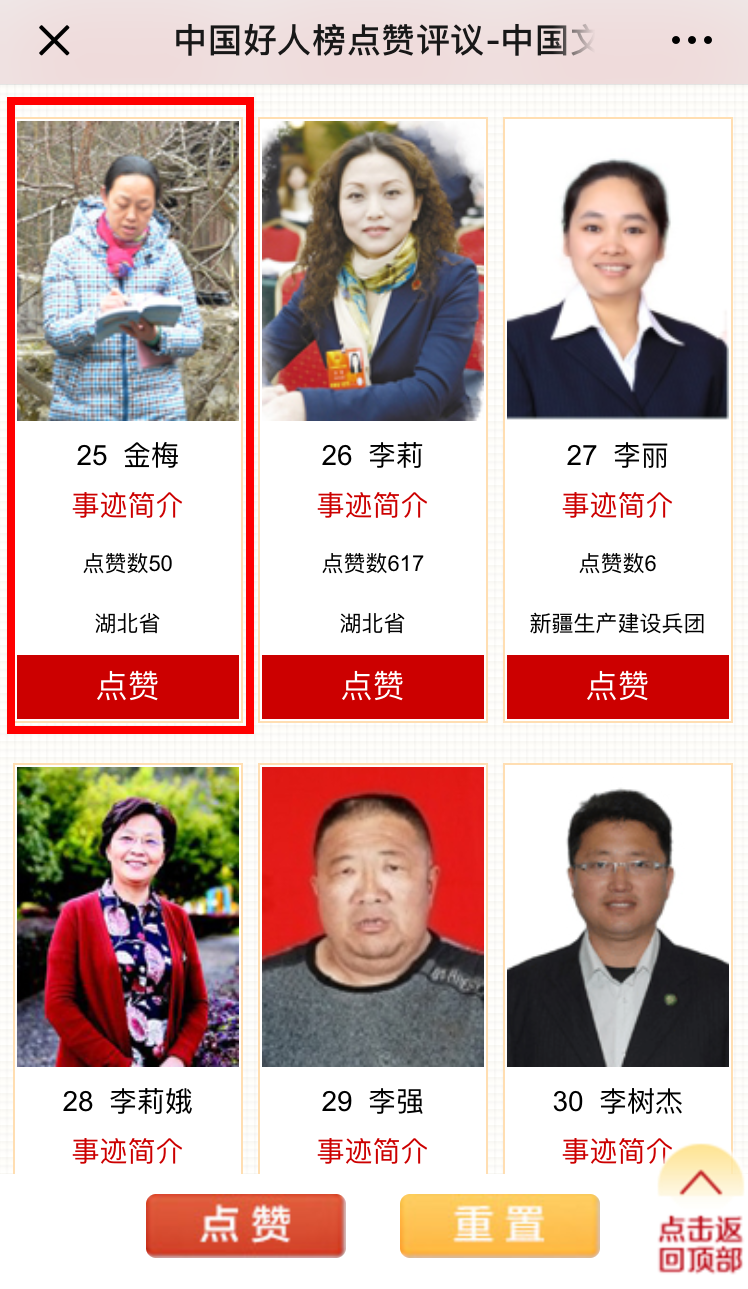
Task: Reset selections with the 重置 button
Action: pyautogui.click(x=499, y=1225)
